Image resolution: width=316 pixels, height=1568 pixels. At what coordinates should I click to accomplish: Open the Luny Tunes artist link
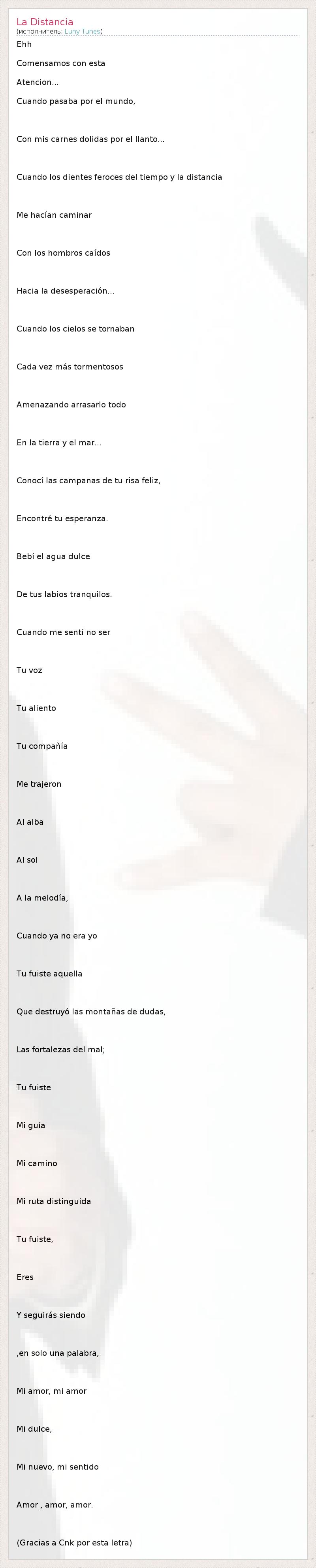coord(82,32)
